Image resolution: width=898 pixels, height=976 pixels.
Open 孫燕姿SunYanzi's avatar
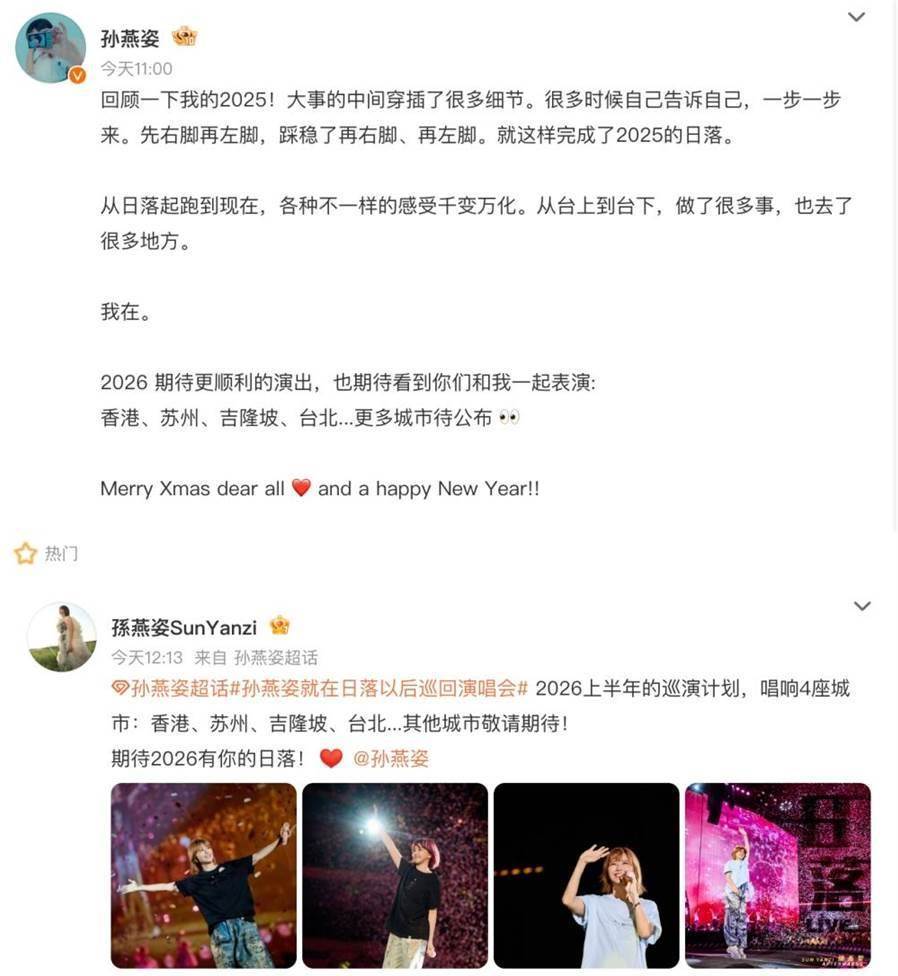[62, 637]
